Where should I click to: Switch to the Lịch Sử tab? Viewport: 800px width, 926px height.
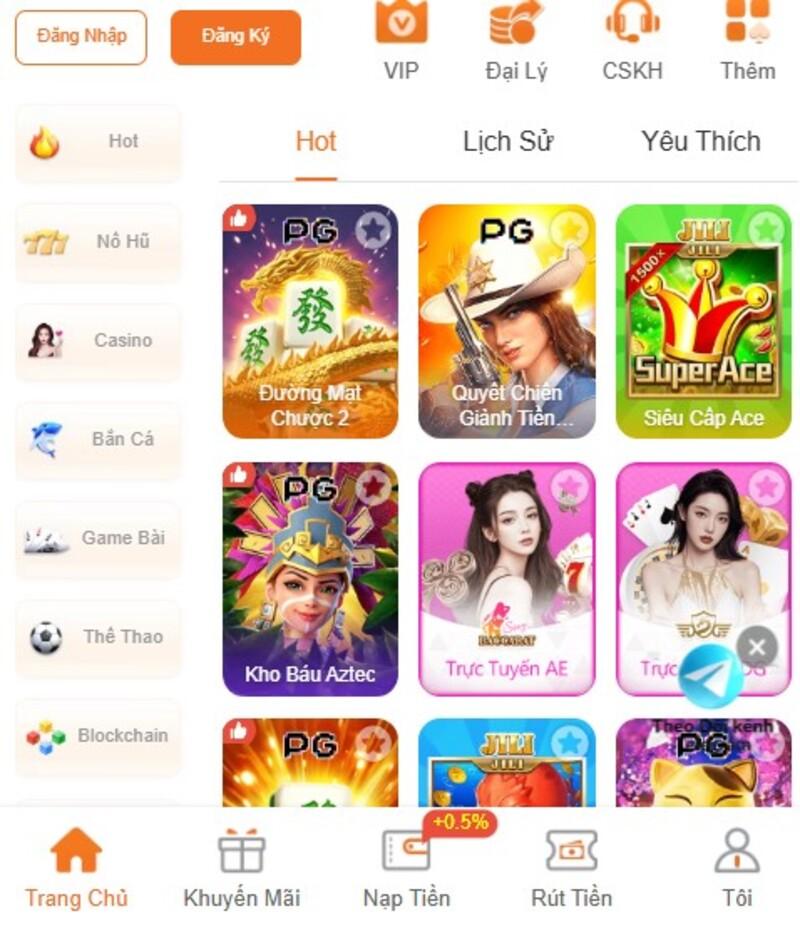coord(508,142)
